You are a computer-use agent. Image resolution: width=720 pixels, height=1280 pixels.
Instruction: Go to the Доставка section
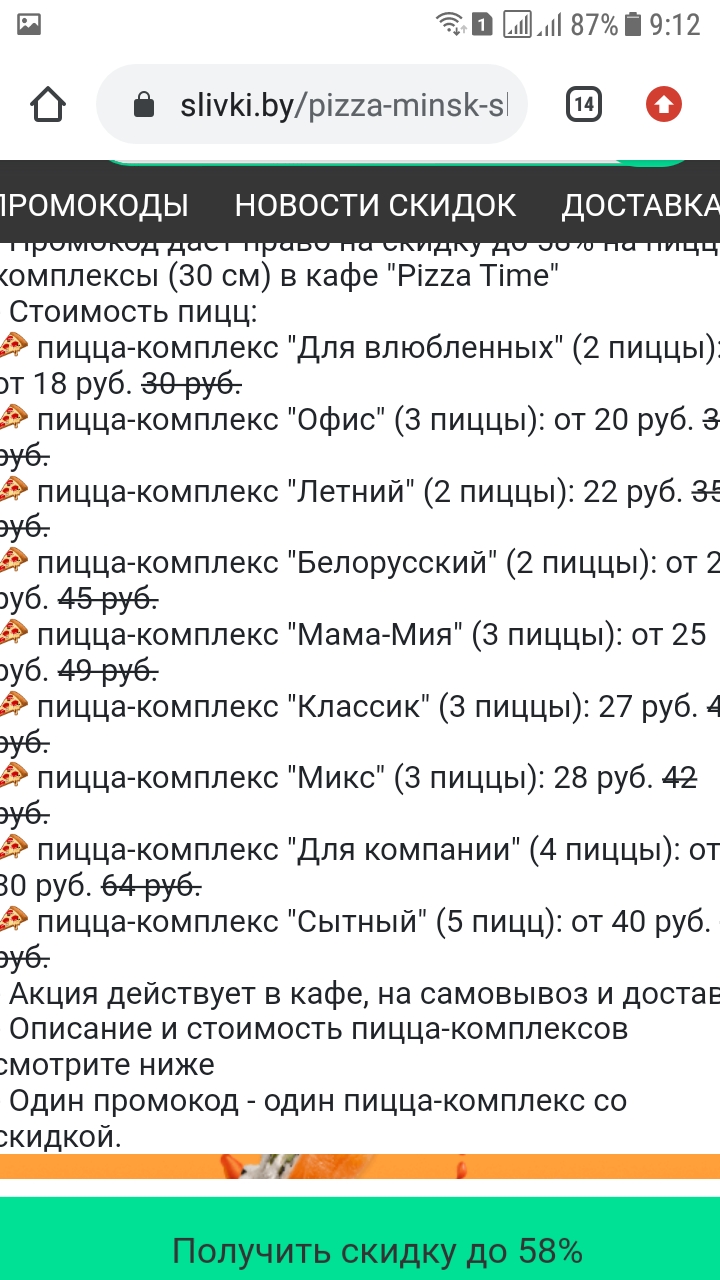point(640,205)
